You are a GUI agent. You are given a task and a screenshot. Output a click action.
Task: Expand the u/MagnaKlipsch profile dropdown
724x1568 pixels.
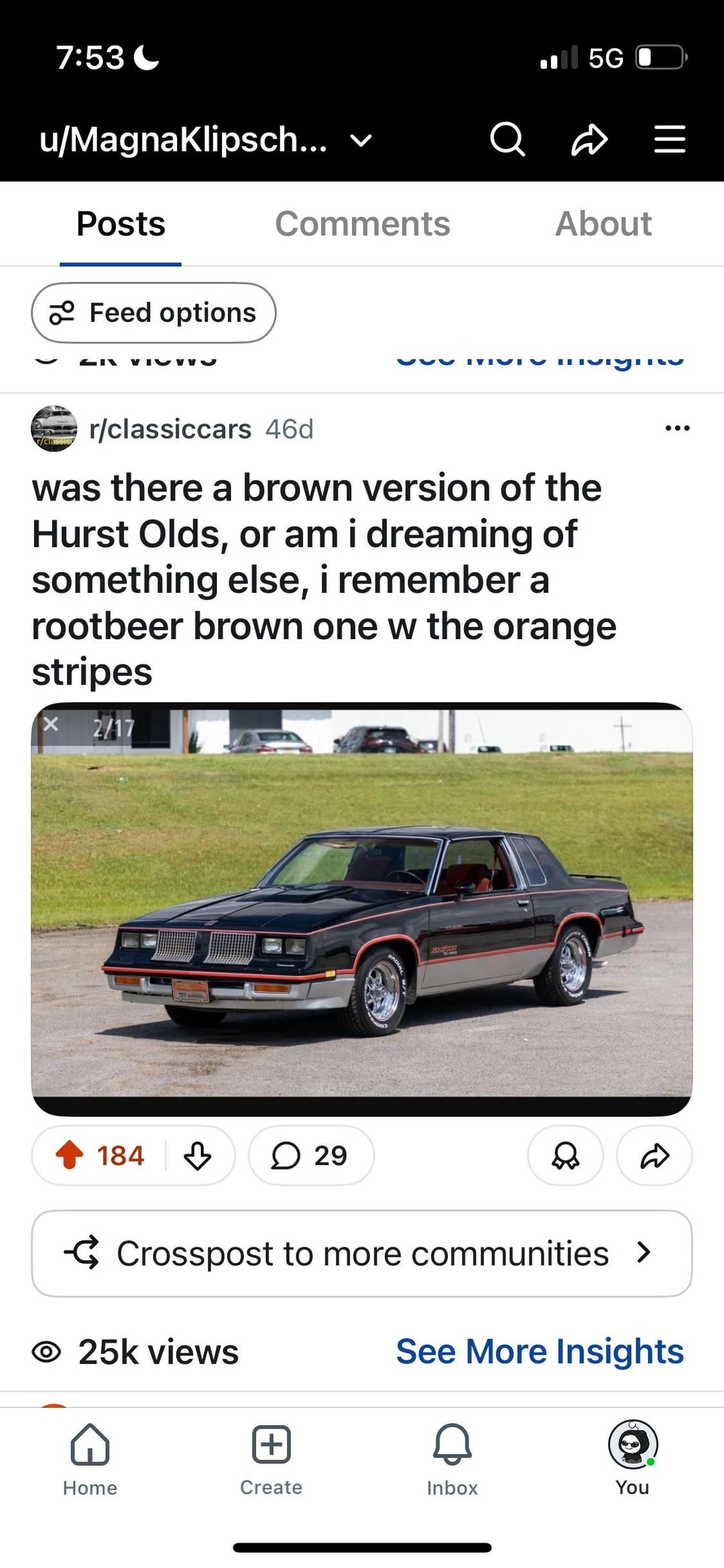[x=361, y=140]
